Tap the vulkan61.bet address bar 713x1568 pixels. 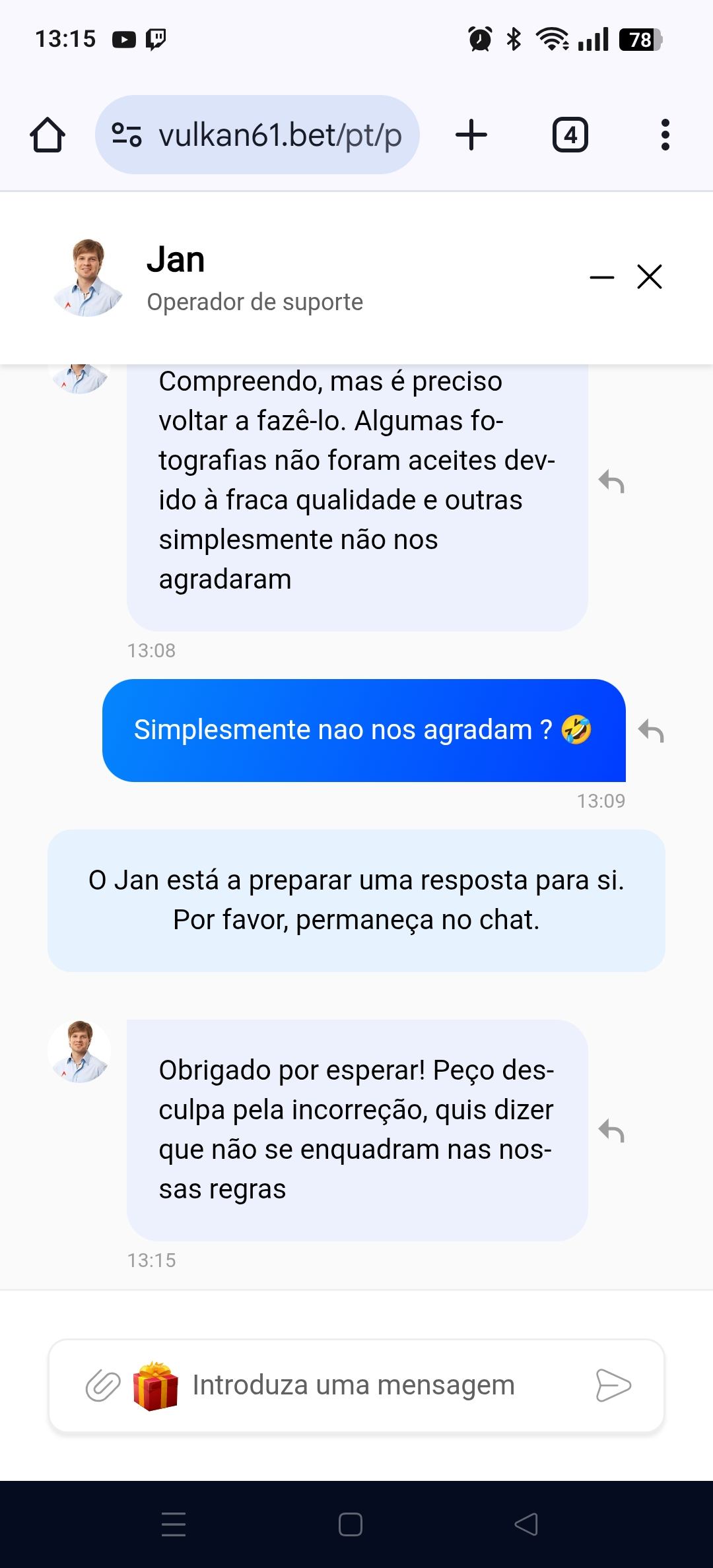257,135
